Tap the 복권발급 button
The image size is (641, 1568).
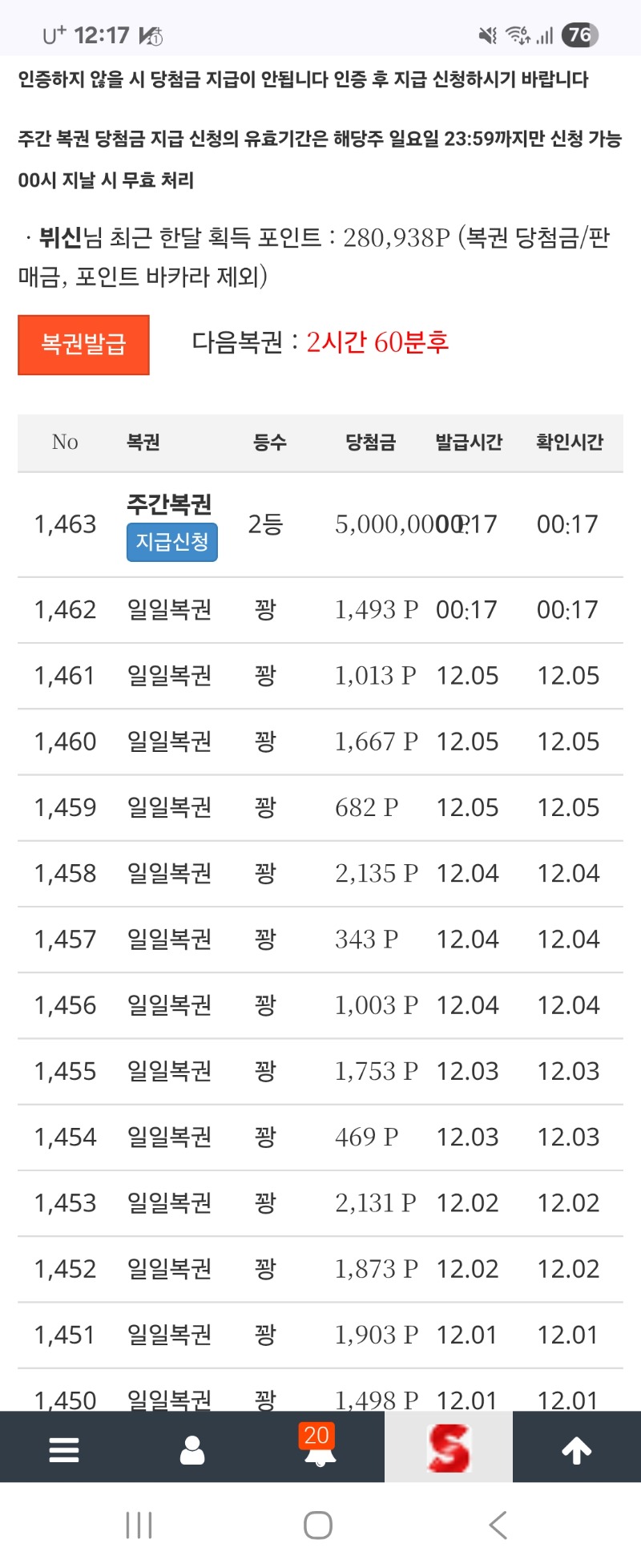pos(83,345)
